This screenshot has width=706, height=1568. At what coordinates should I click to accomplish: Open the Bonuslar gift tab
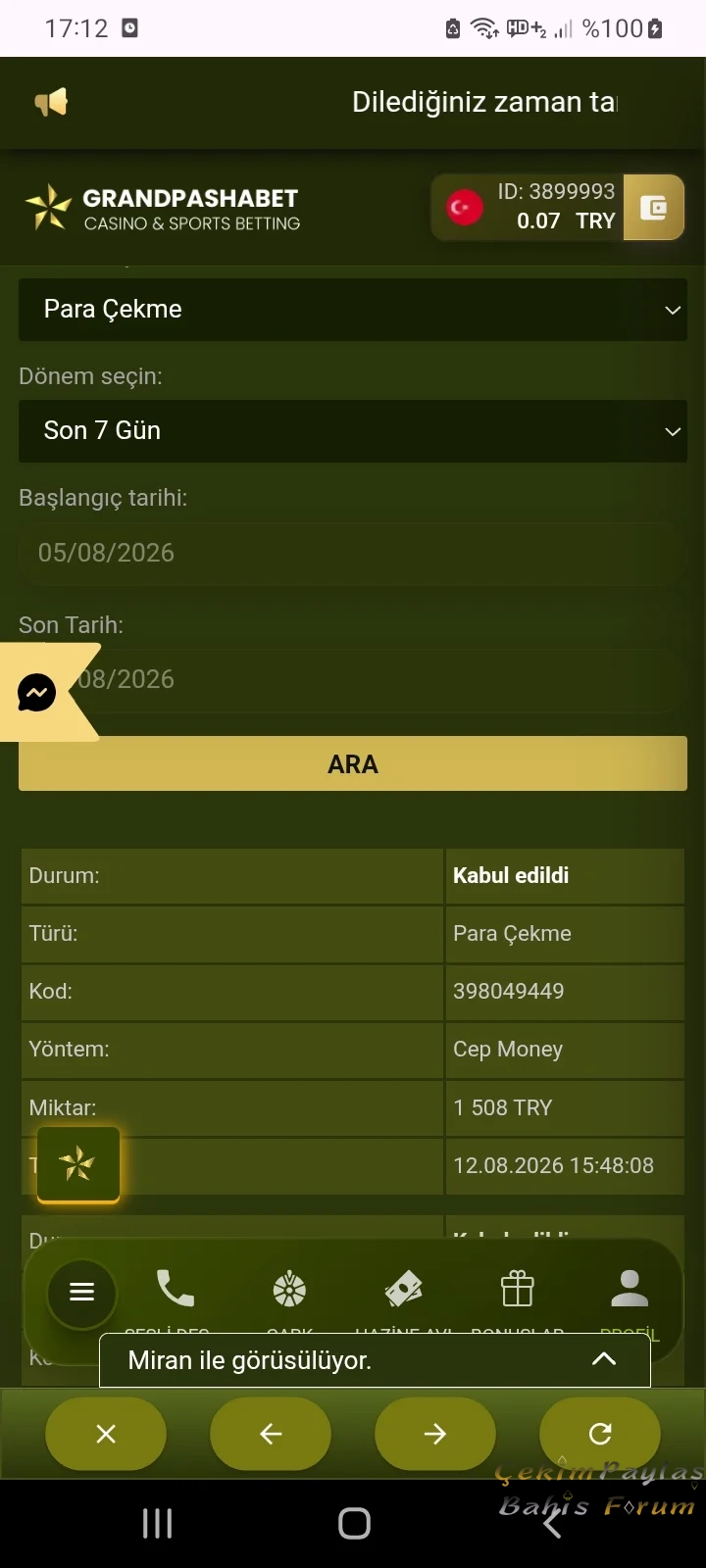pos(517,1289)
